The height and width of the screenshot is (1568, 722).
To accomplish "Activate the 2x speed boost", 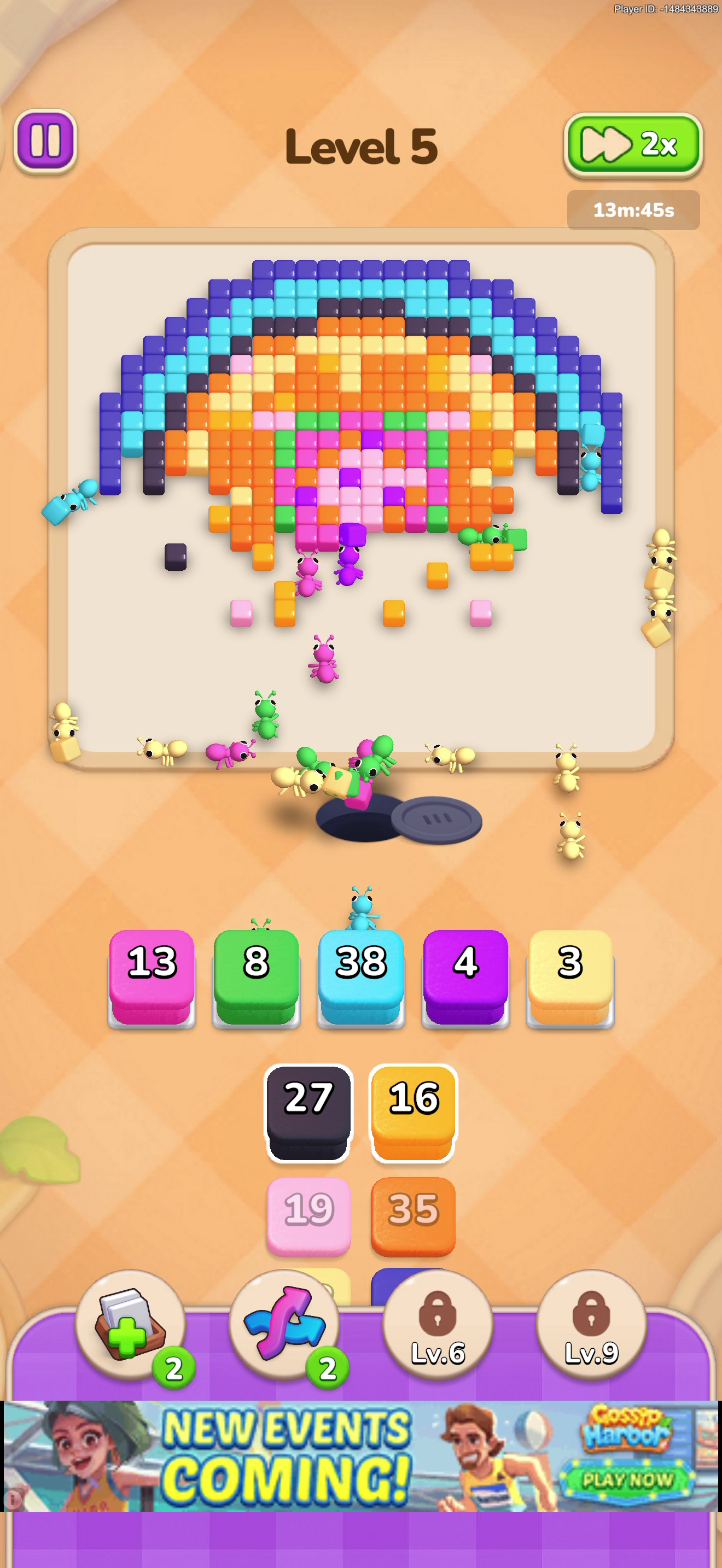I will pos(633,145).
